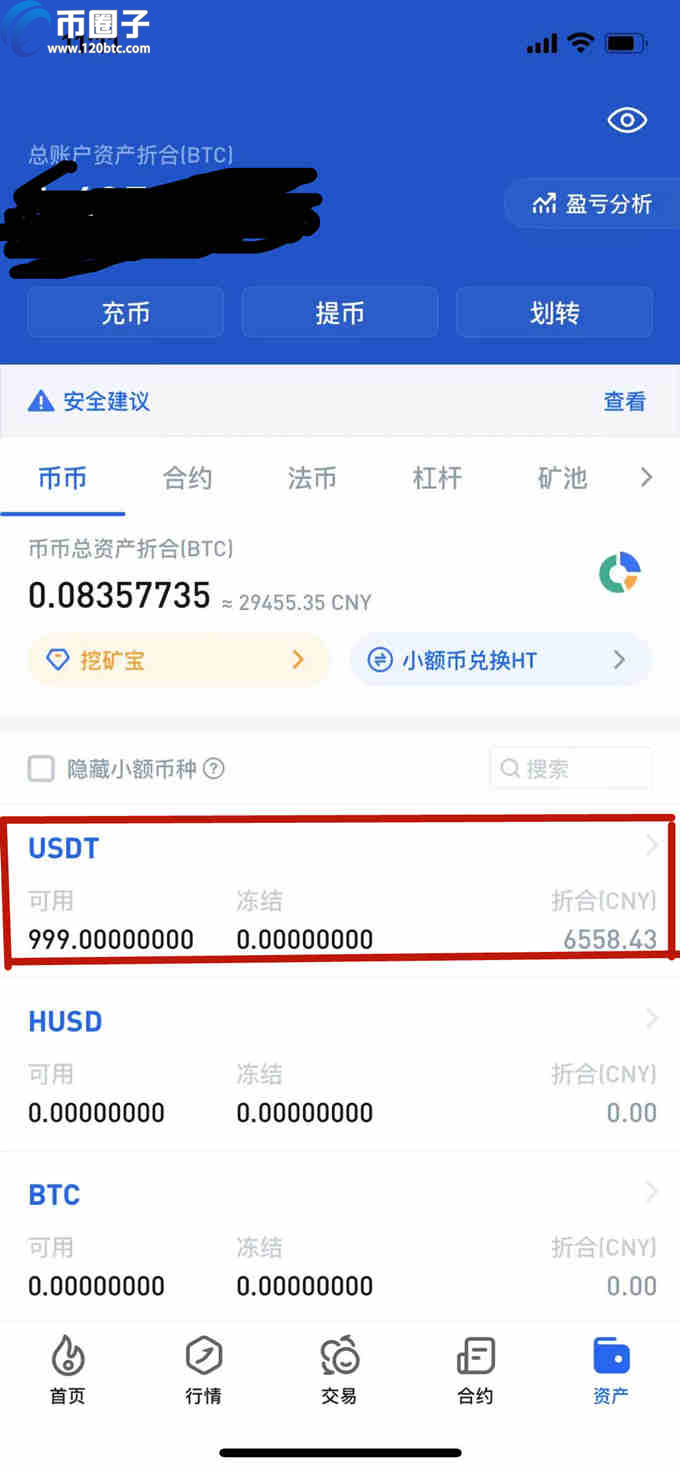Tap the 搜索 coin search field
680x1471 pixels.
[571, 769]
